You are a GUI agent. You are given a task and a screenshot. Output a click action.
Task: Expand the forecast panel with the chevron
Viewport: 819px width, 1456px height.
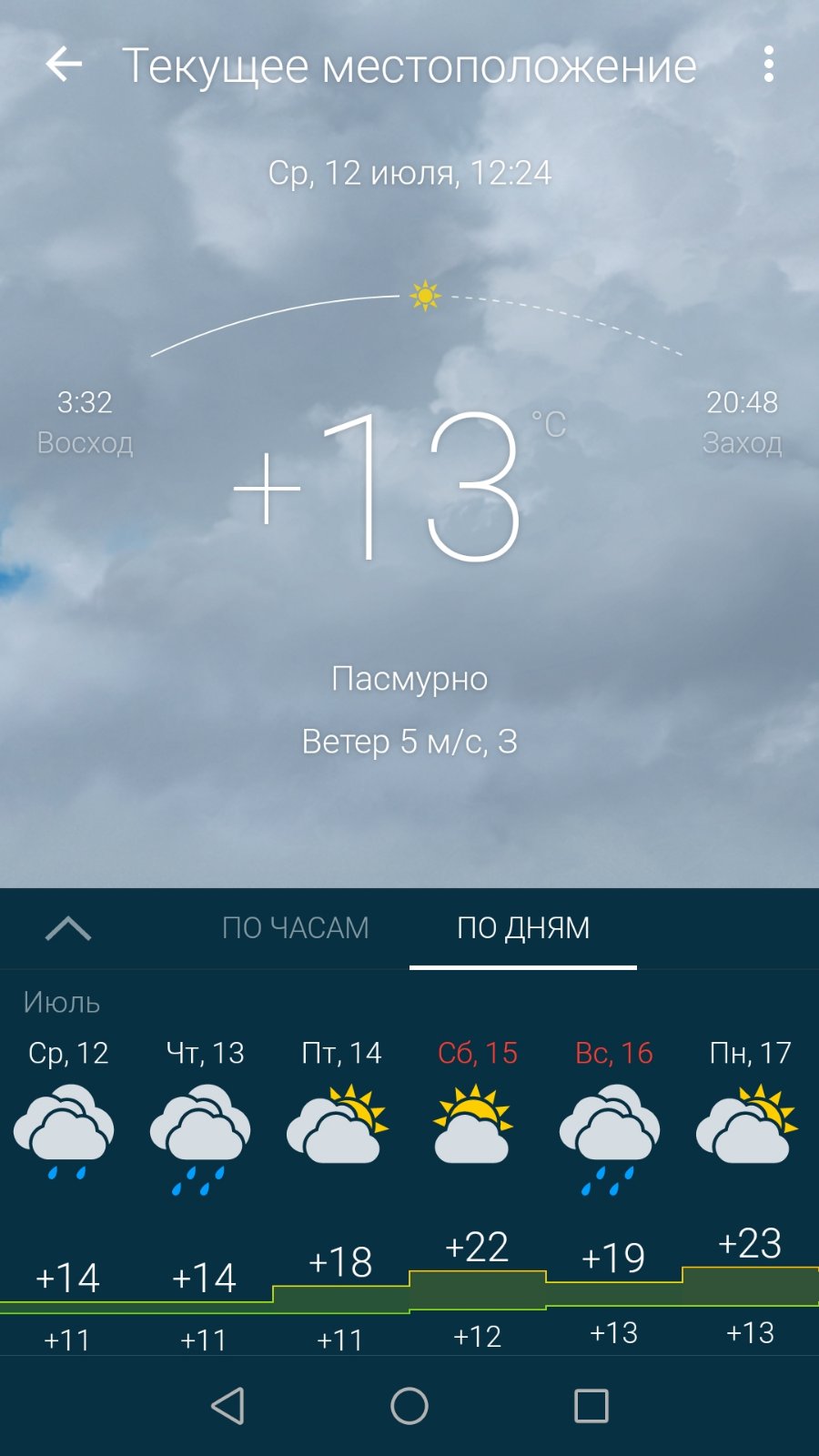click(x=68, y=928)
